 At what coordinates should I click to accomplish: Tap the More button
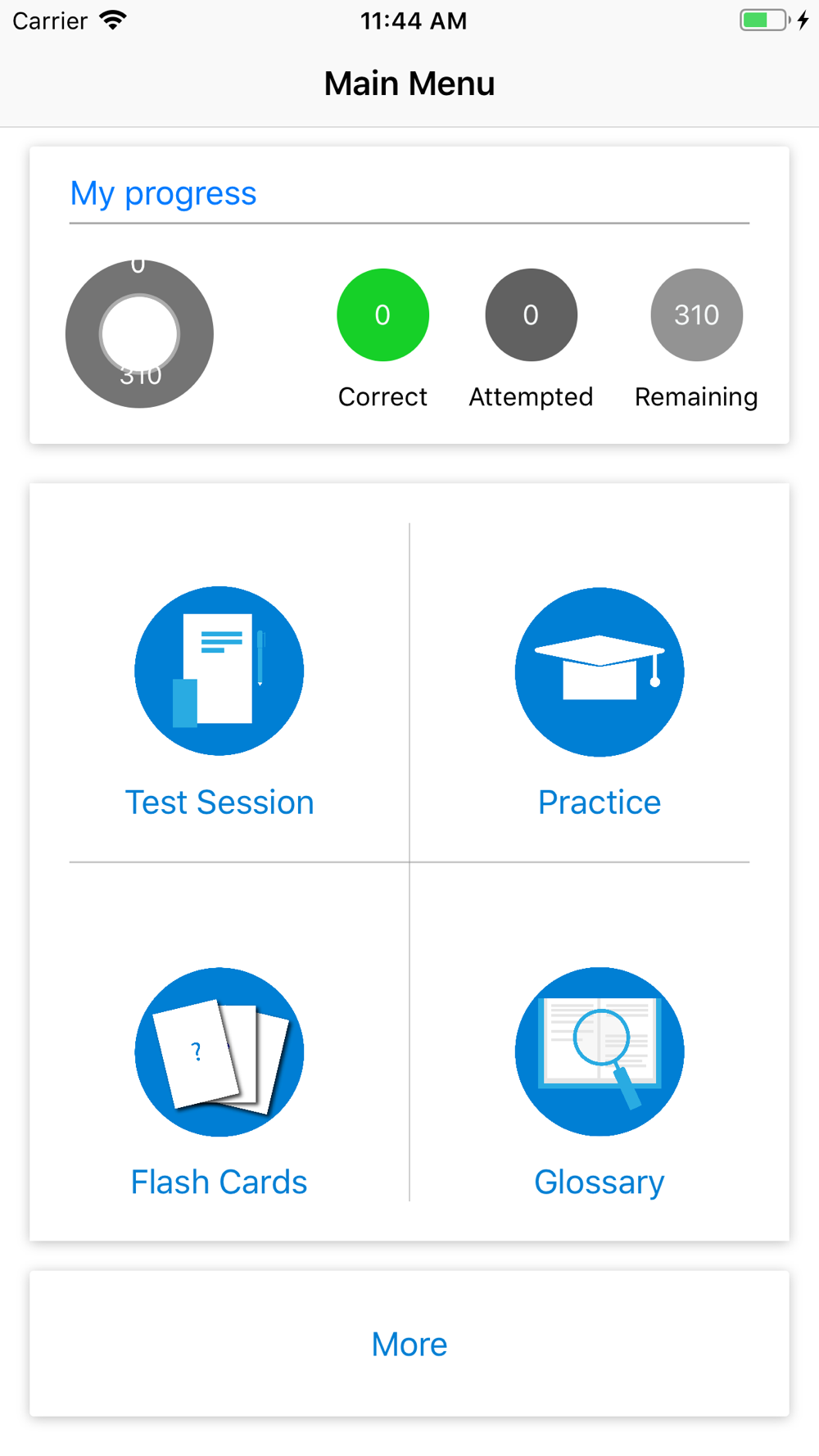(x=409, y=1344)
